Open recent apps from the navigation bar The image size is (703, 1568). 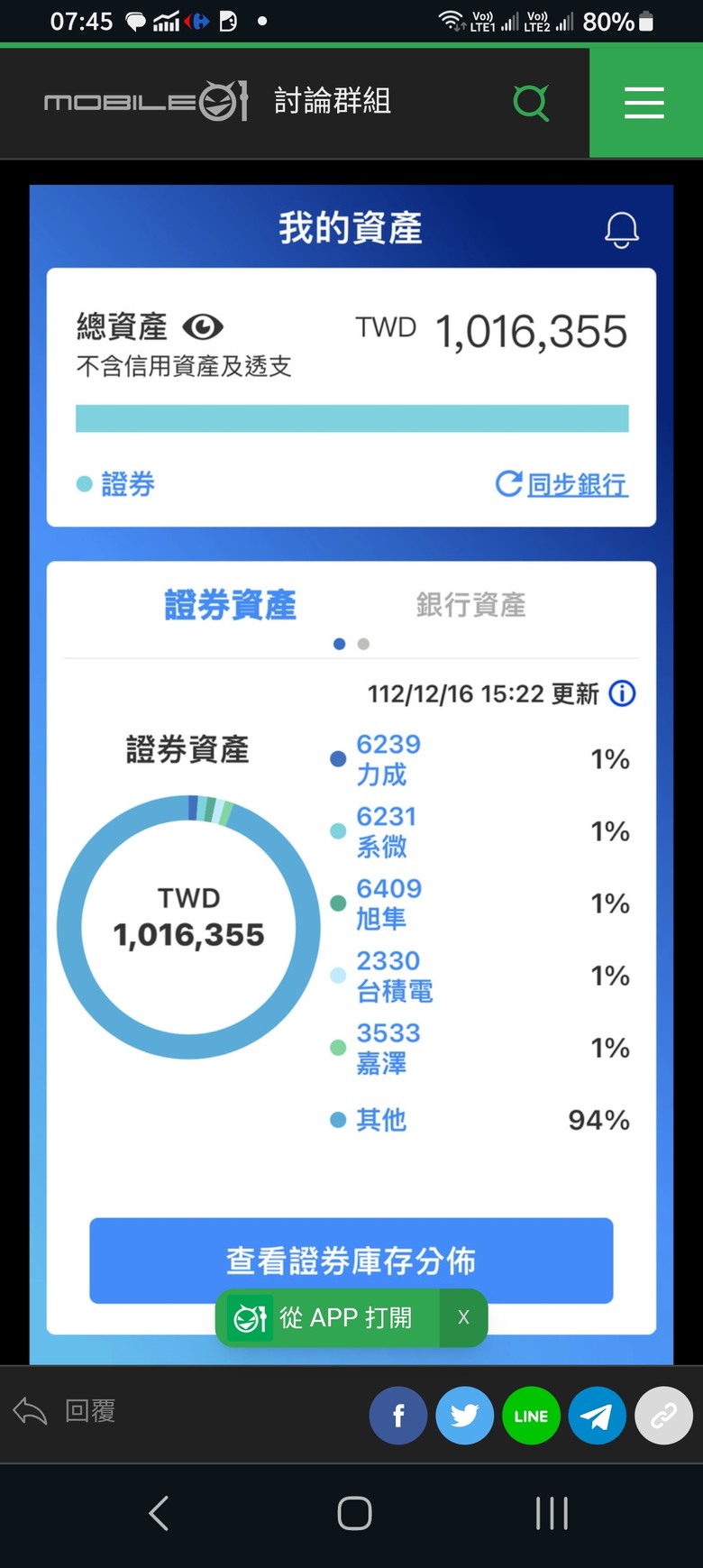552,1513
